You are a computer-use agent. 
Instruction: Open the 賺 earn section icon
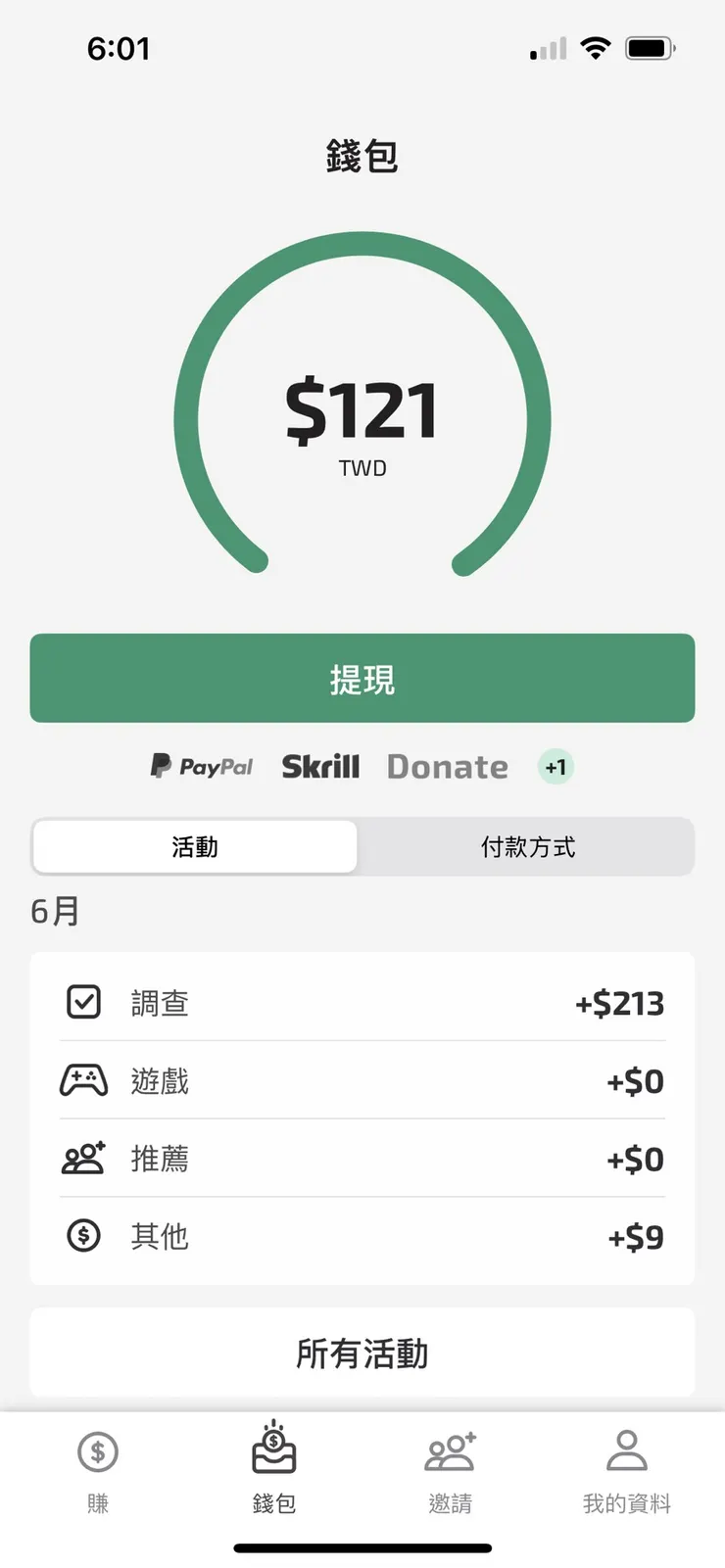[x=97, y=1452]
